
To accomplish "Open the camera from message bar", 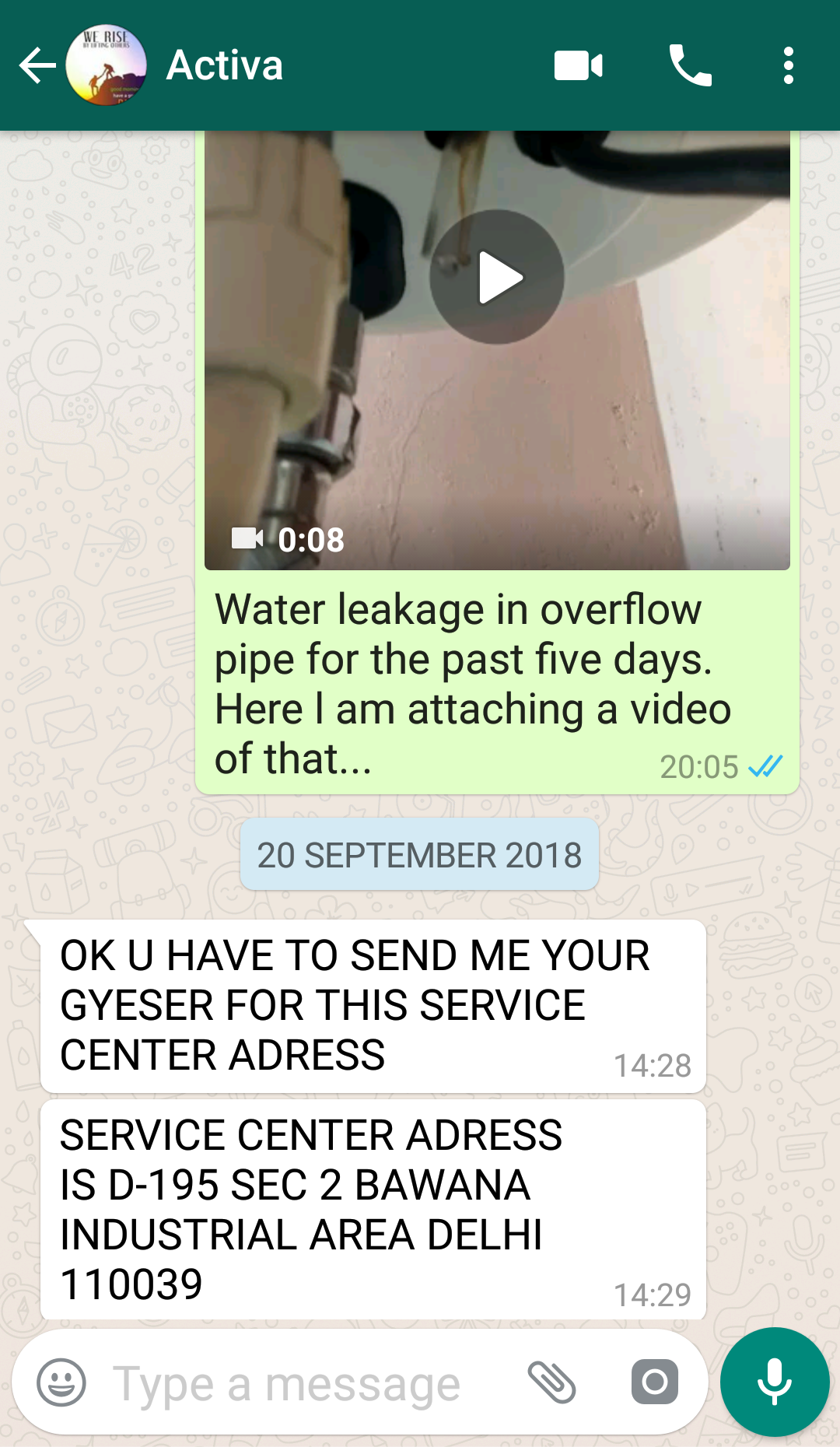I will [654, 1382].
